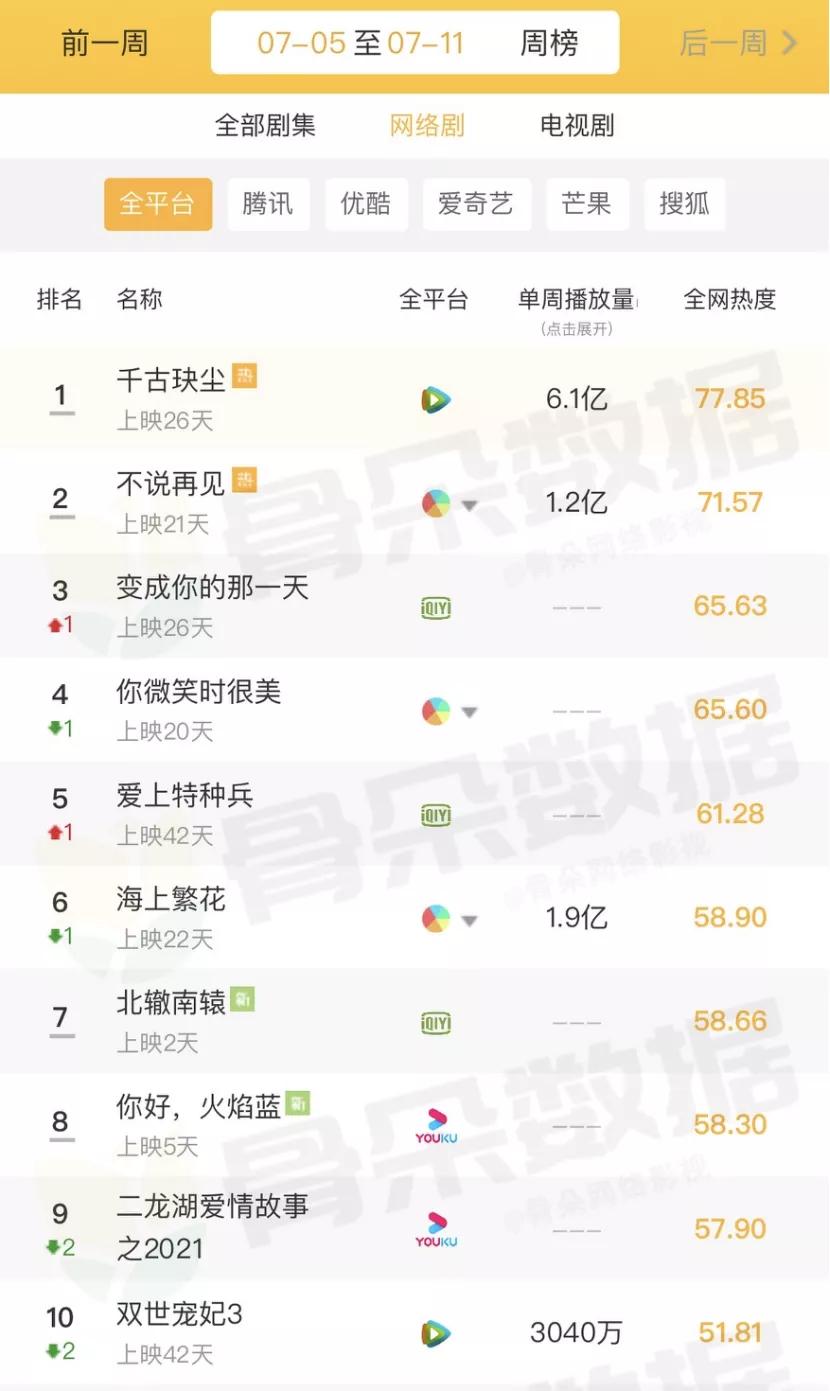Switch to the 电视剧 tab
830x1391 pixels.
click(577, 126)
